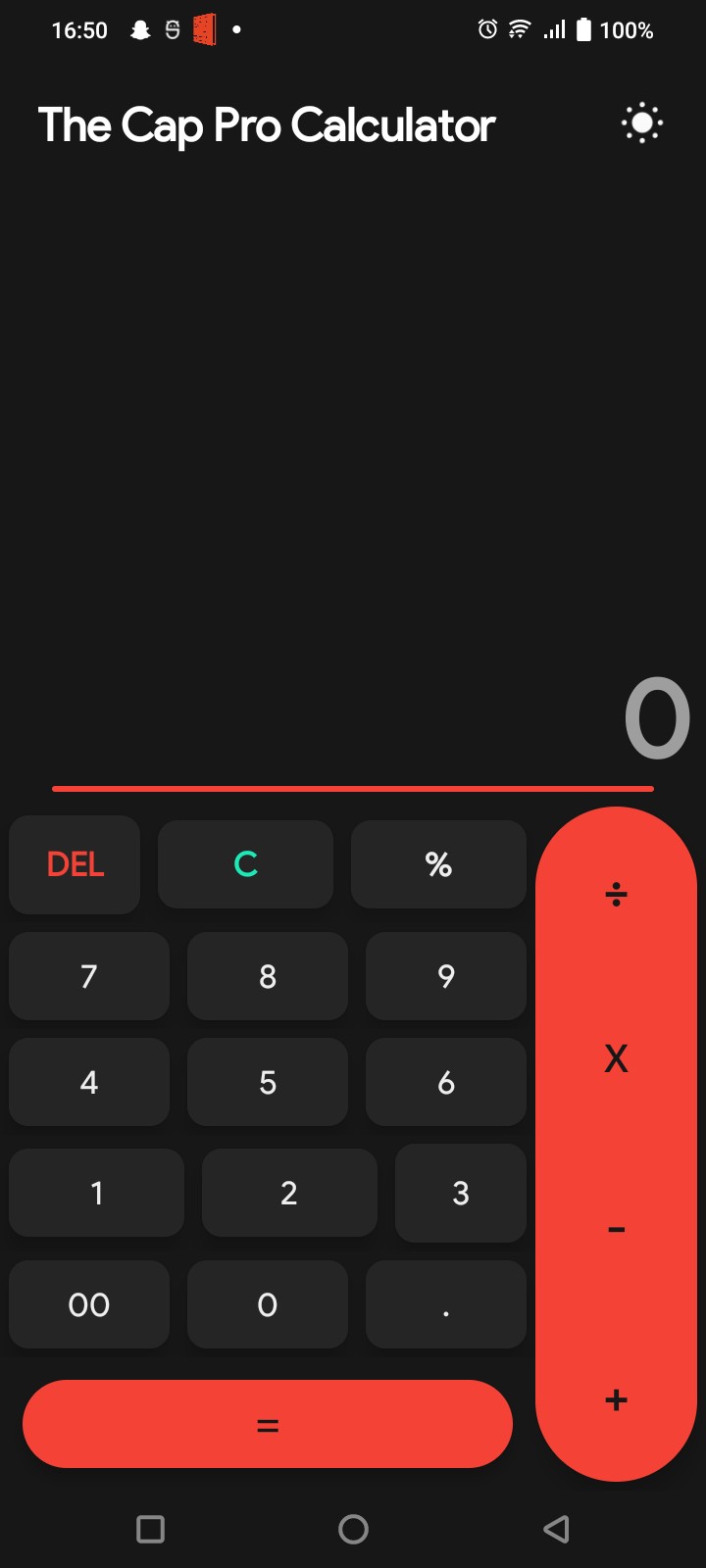Enter digit 8
Image resolution: width=706 pixels, height=1568 pixels.
click(268, 976)
